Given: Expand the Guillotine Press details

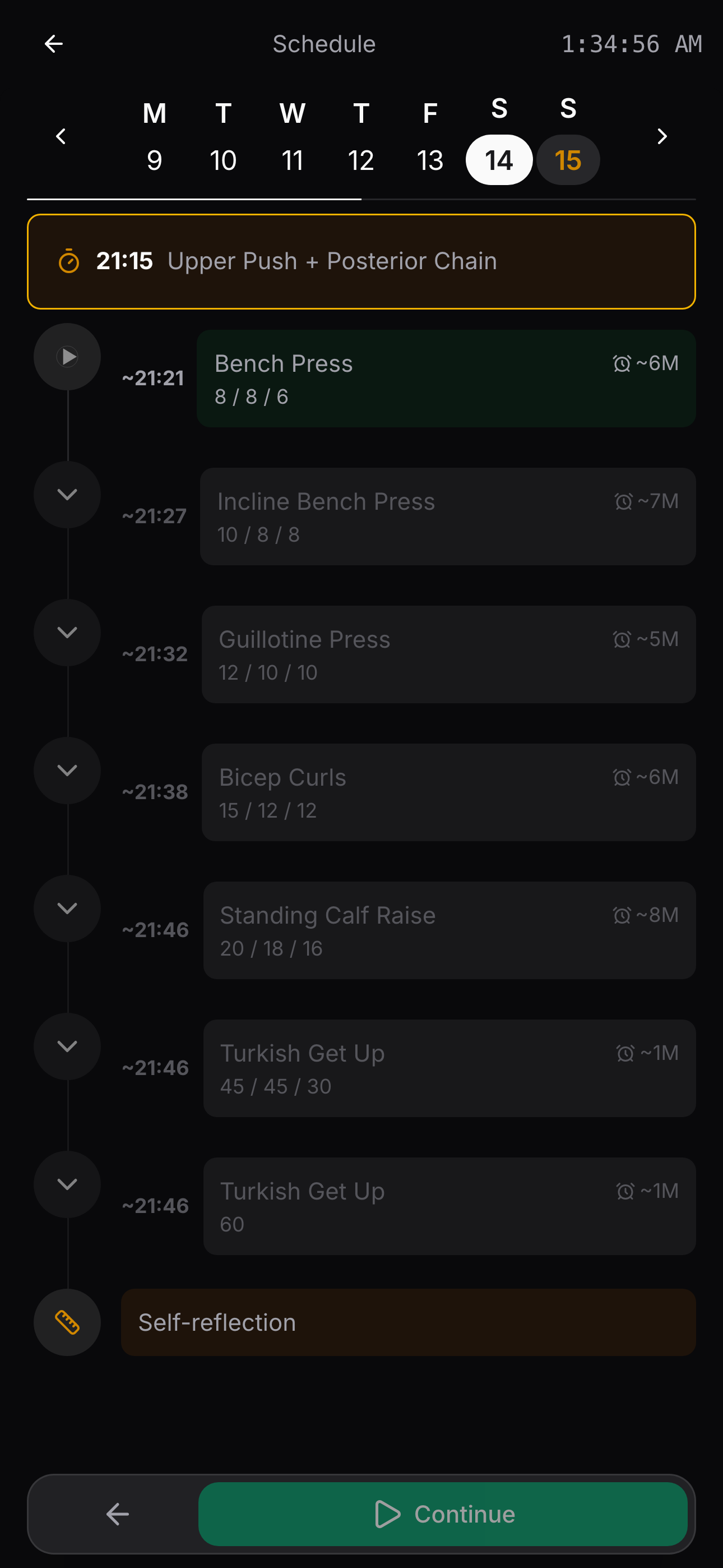Looking at the screenshot, I should 67,633.
